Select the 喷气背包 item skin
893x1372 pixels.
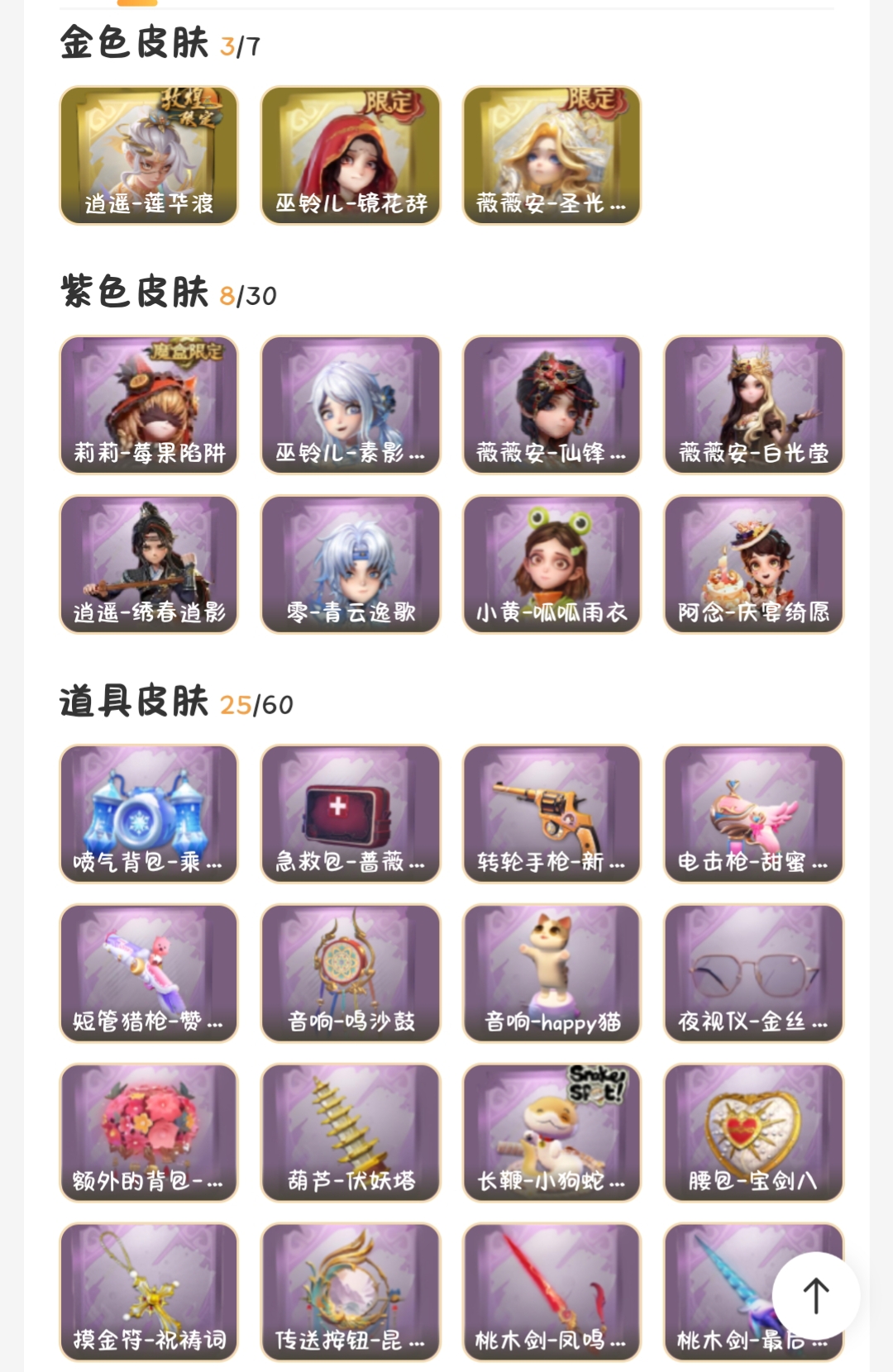[x=149, y=814]
